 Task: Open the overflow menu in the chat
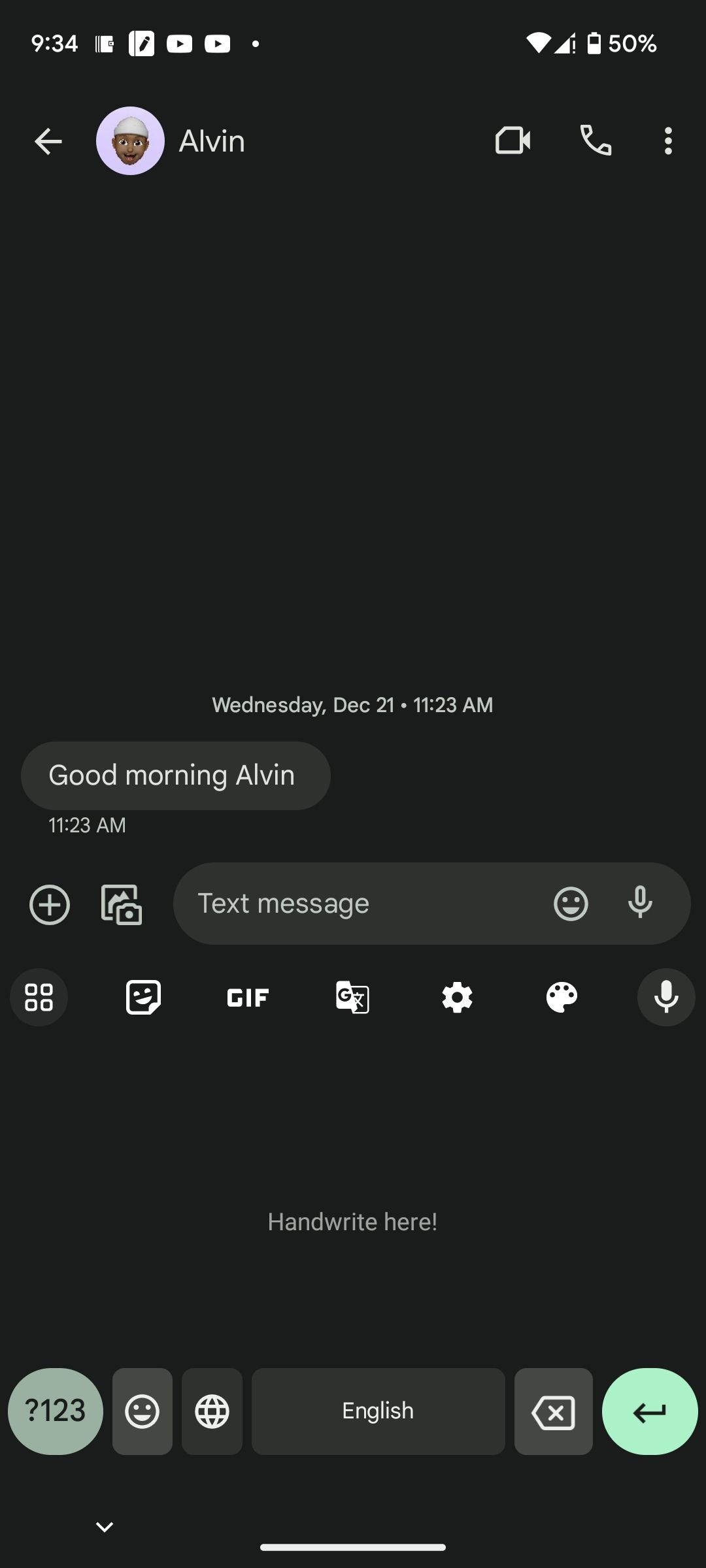(x=667, y=141)
